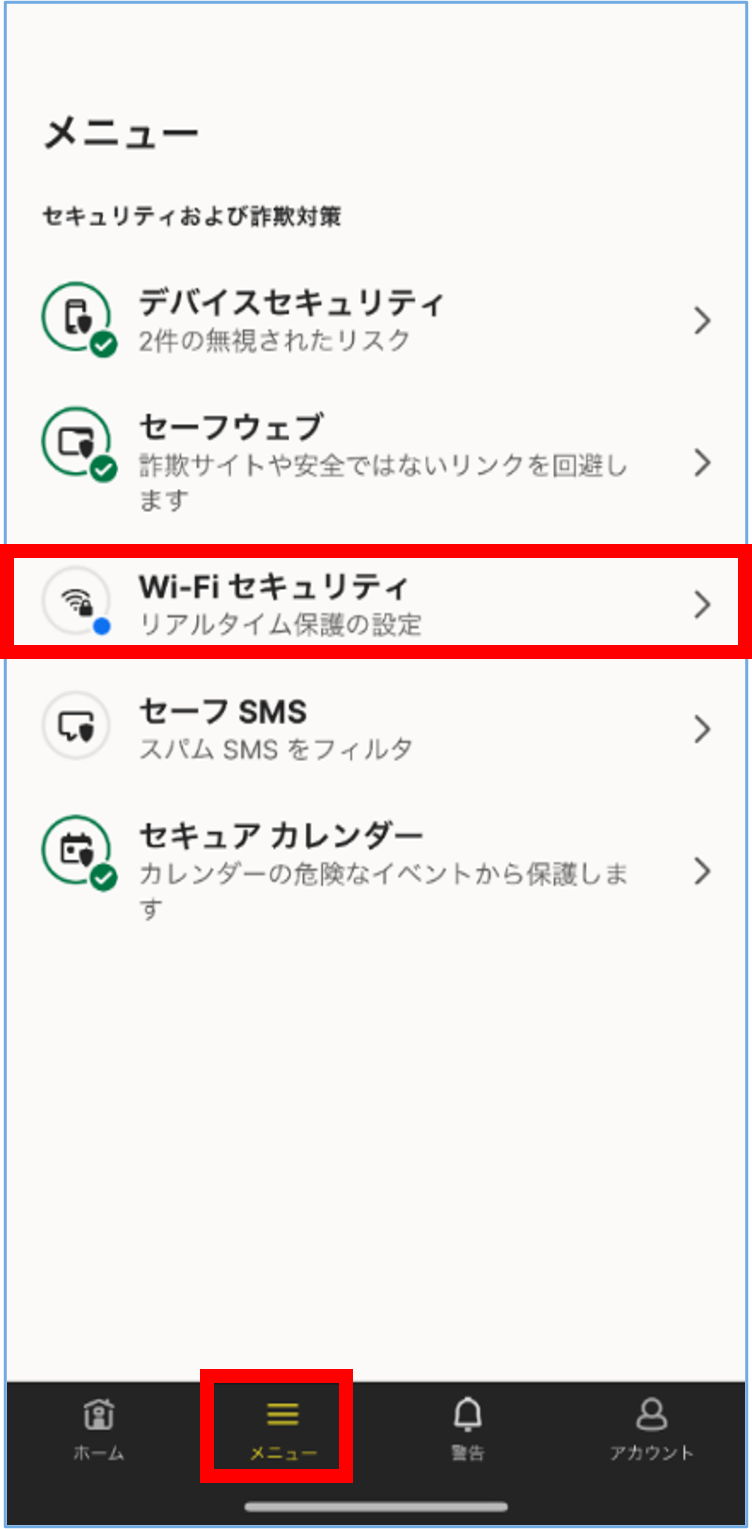Switch to the ホーム tab

coord(98,1428)
